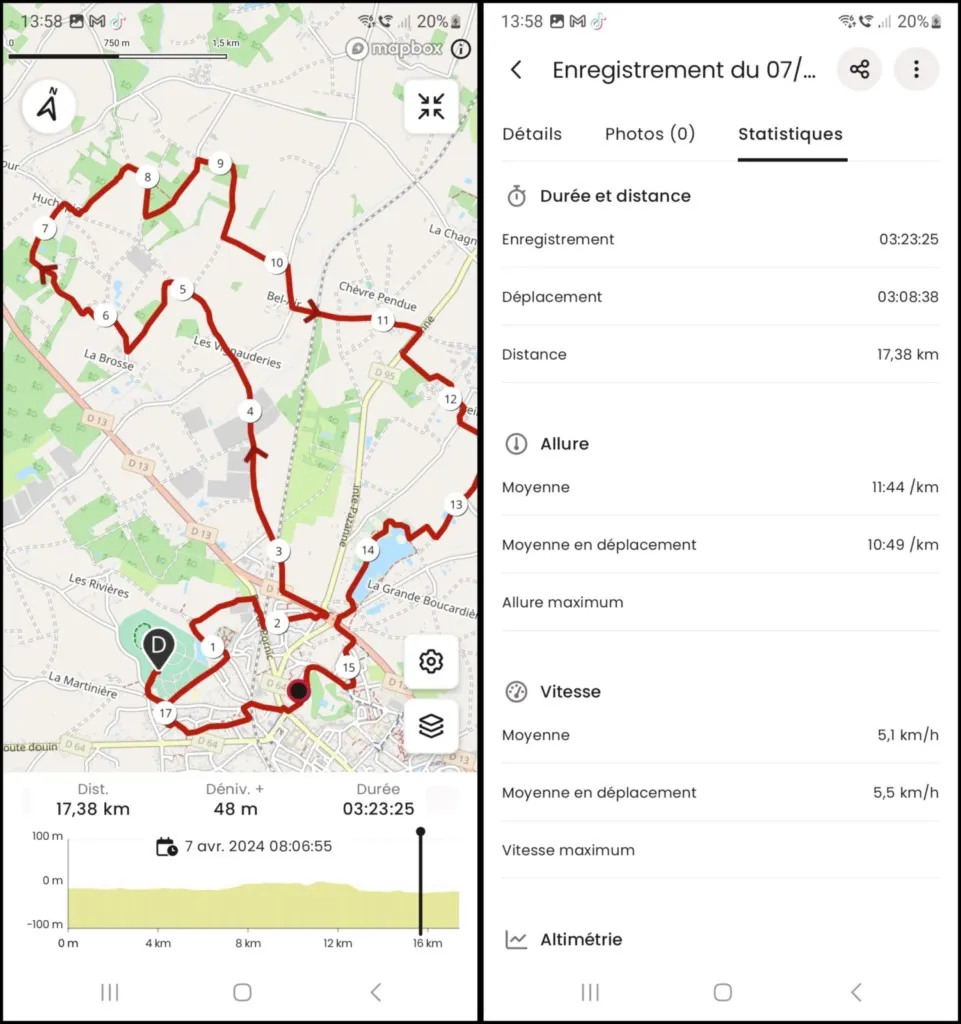
Task: Switch to the Photos (0) tab
Action: (x=650, y=134)
